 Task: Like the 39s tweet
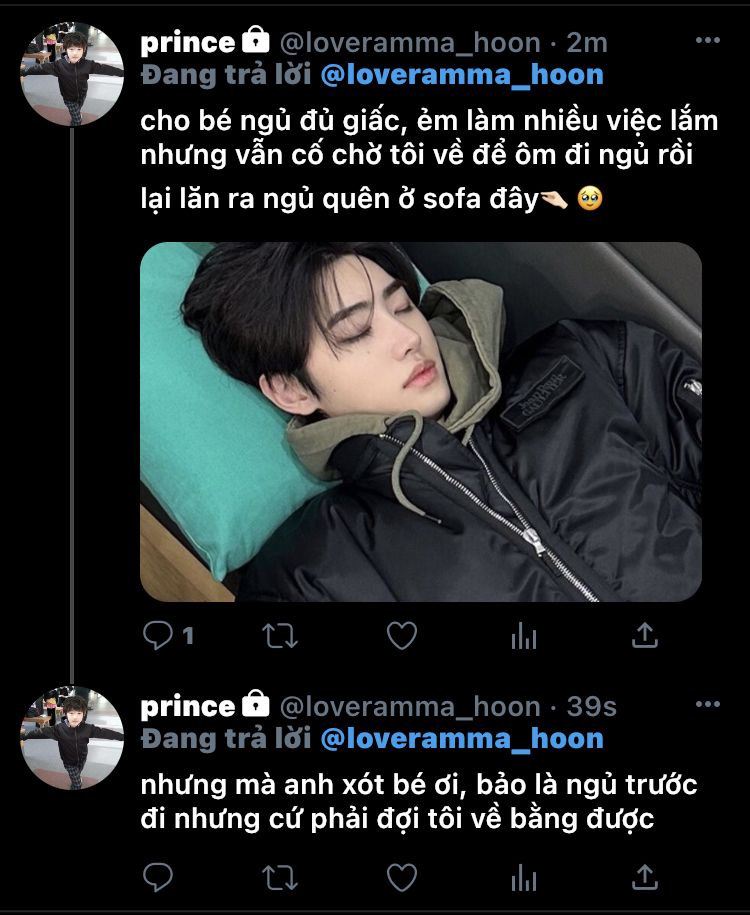click(401, 878)
